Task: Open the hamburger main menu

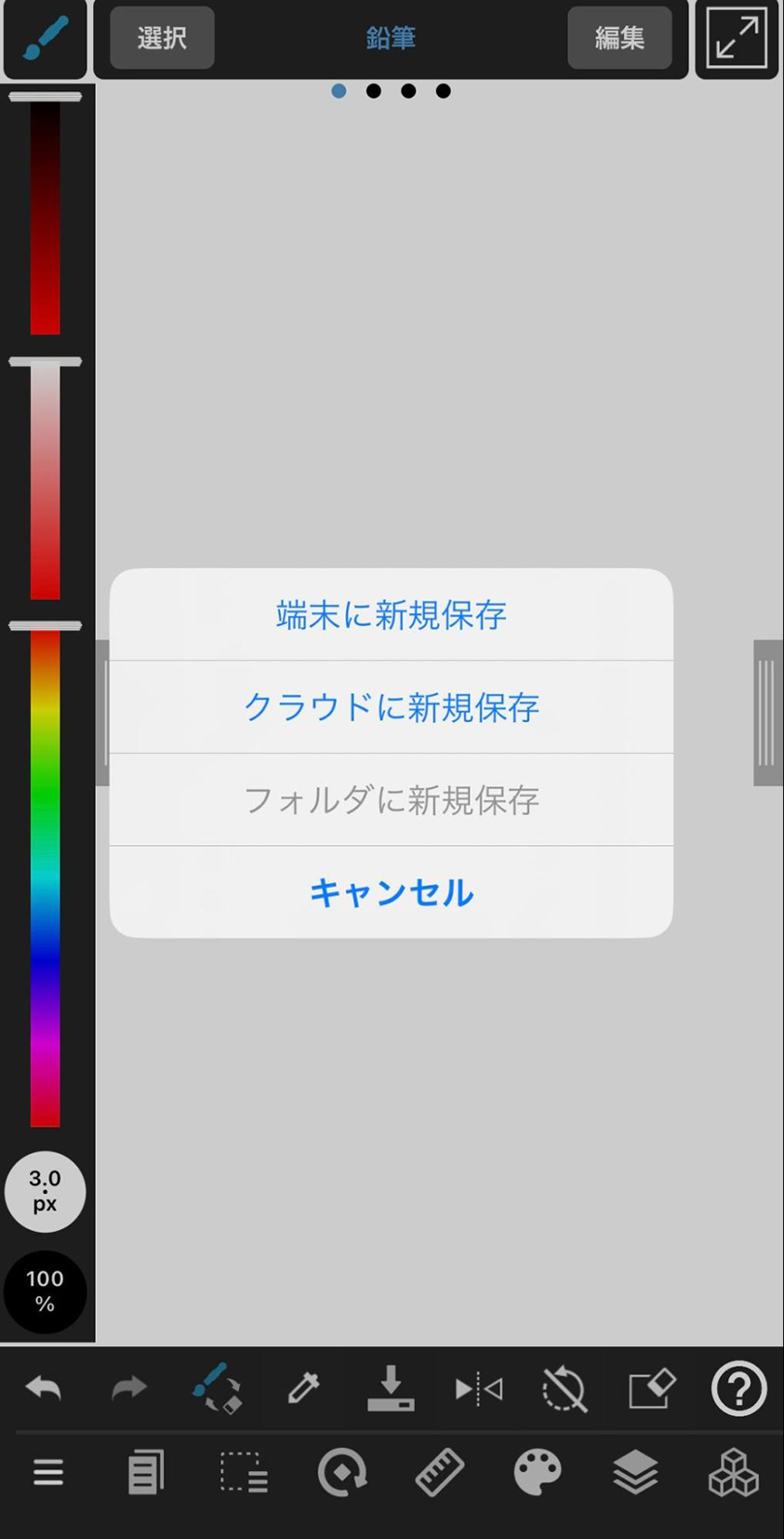Action: tap(48, 1473)
